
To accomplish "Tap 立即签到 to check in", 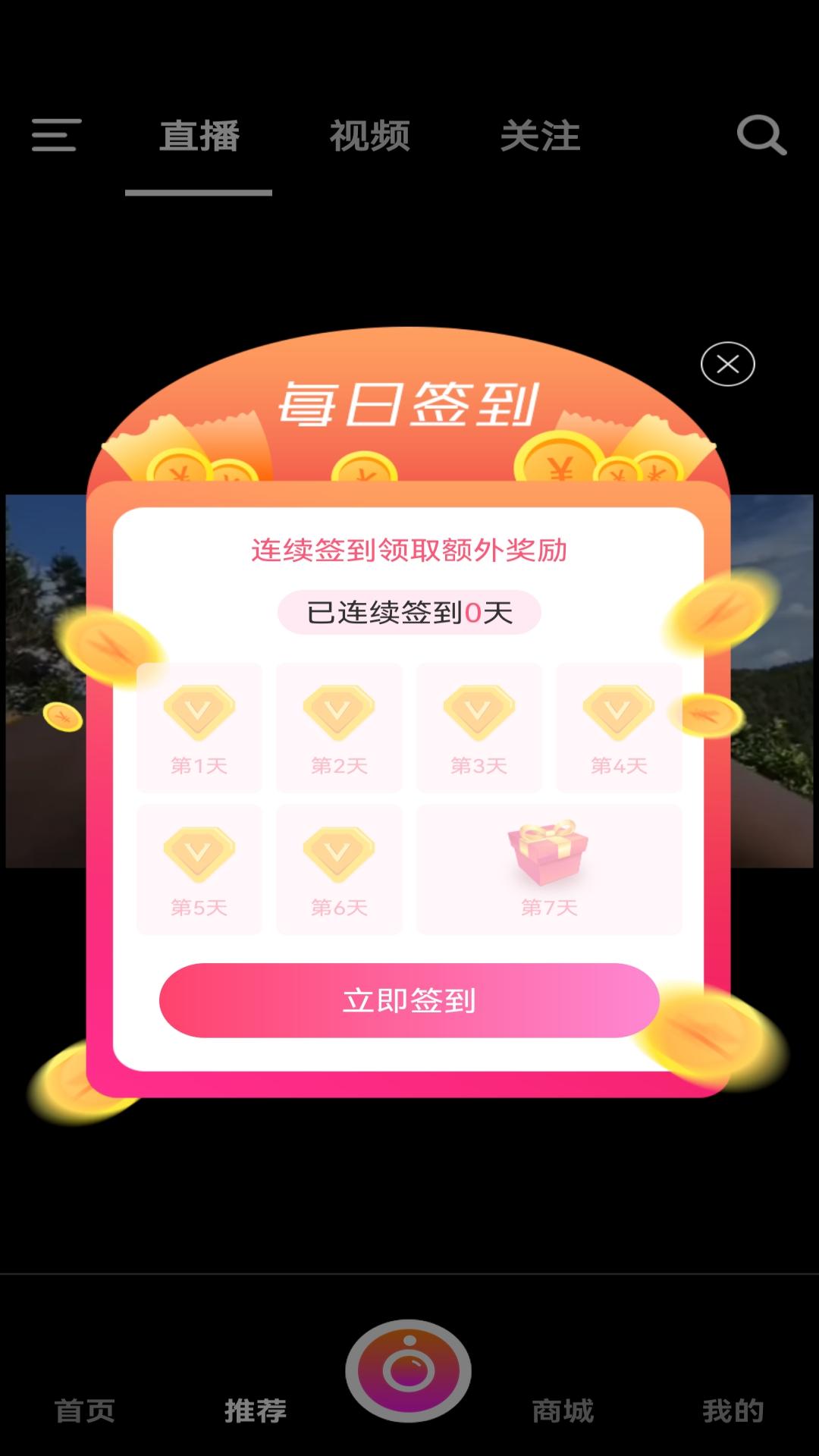I will click(409, 1001).
